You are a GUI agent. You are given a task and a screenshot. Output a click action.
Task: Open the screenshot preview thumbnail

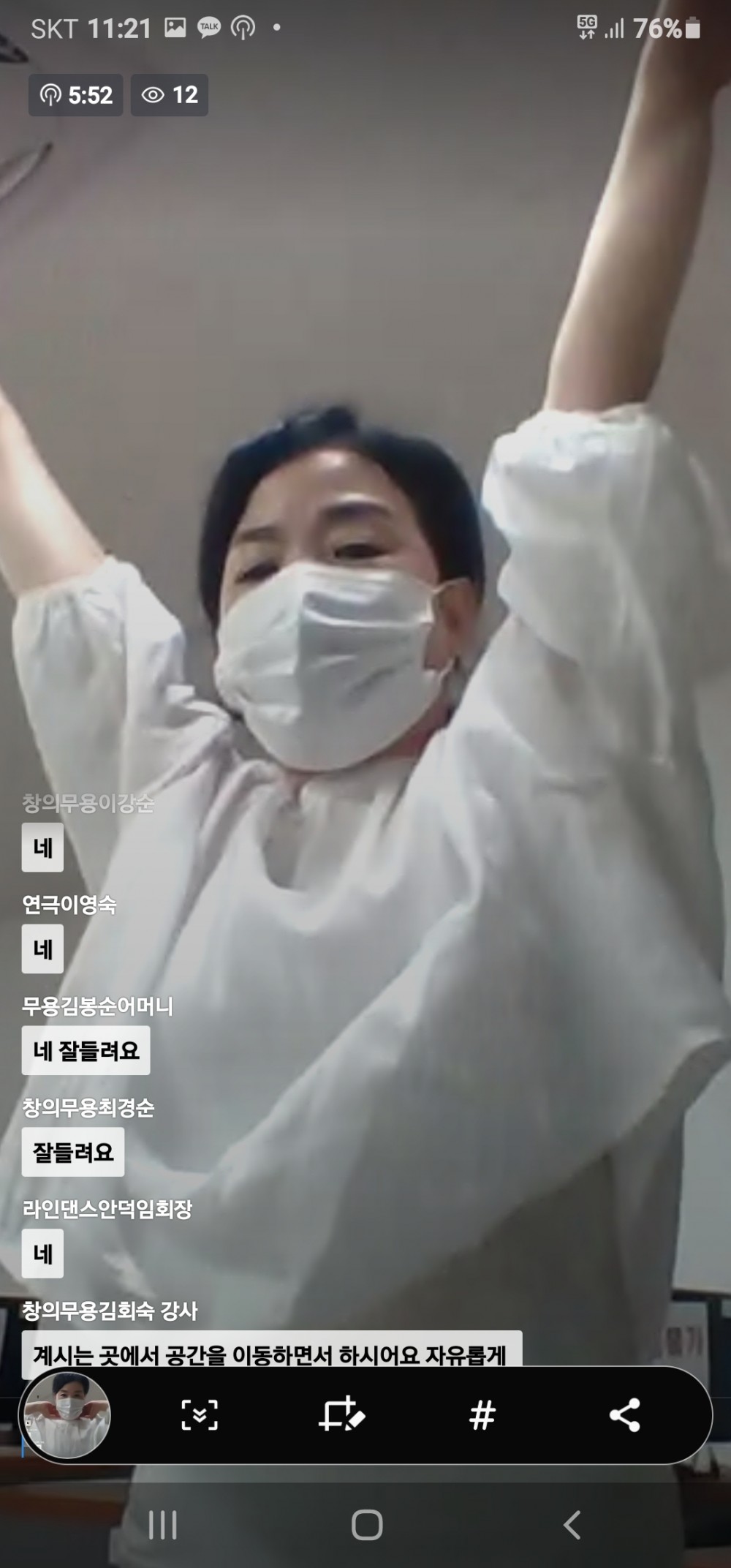(x=67, y=1415)
